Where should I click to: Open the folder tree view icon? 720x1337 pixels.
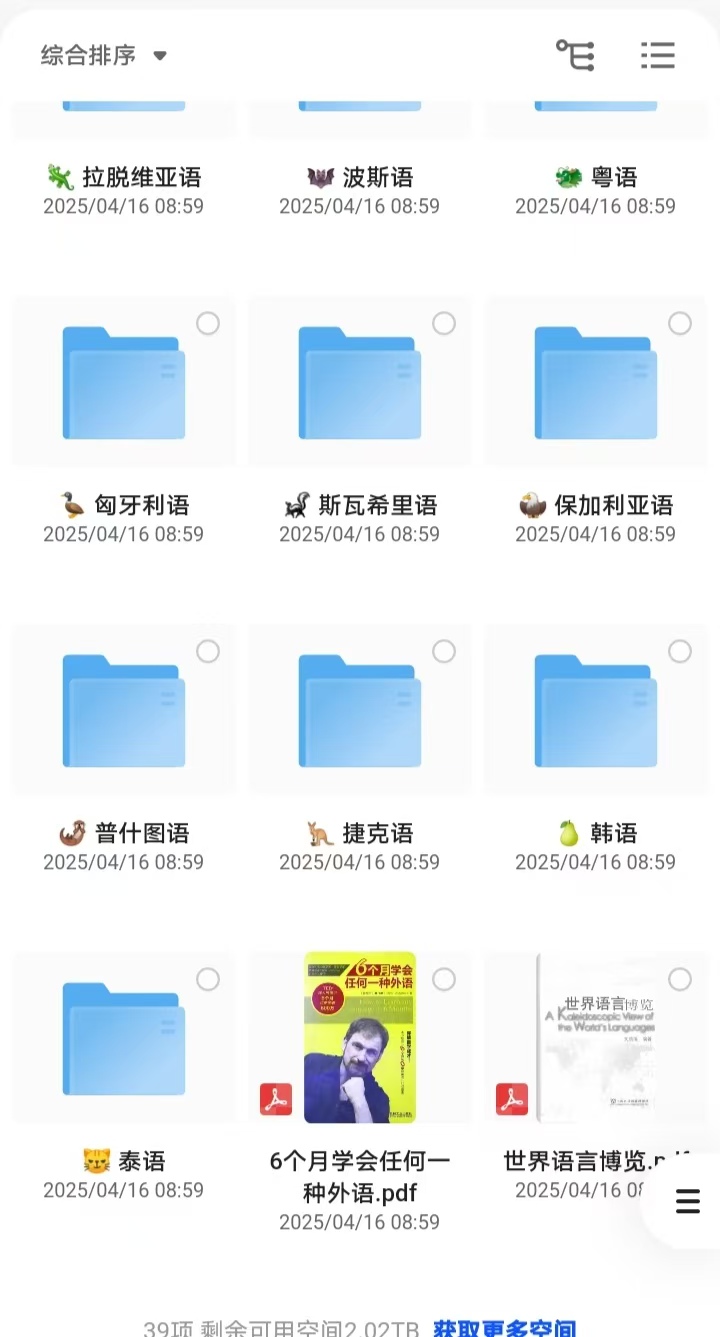pos(575,56)
